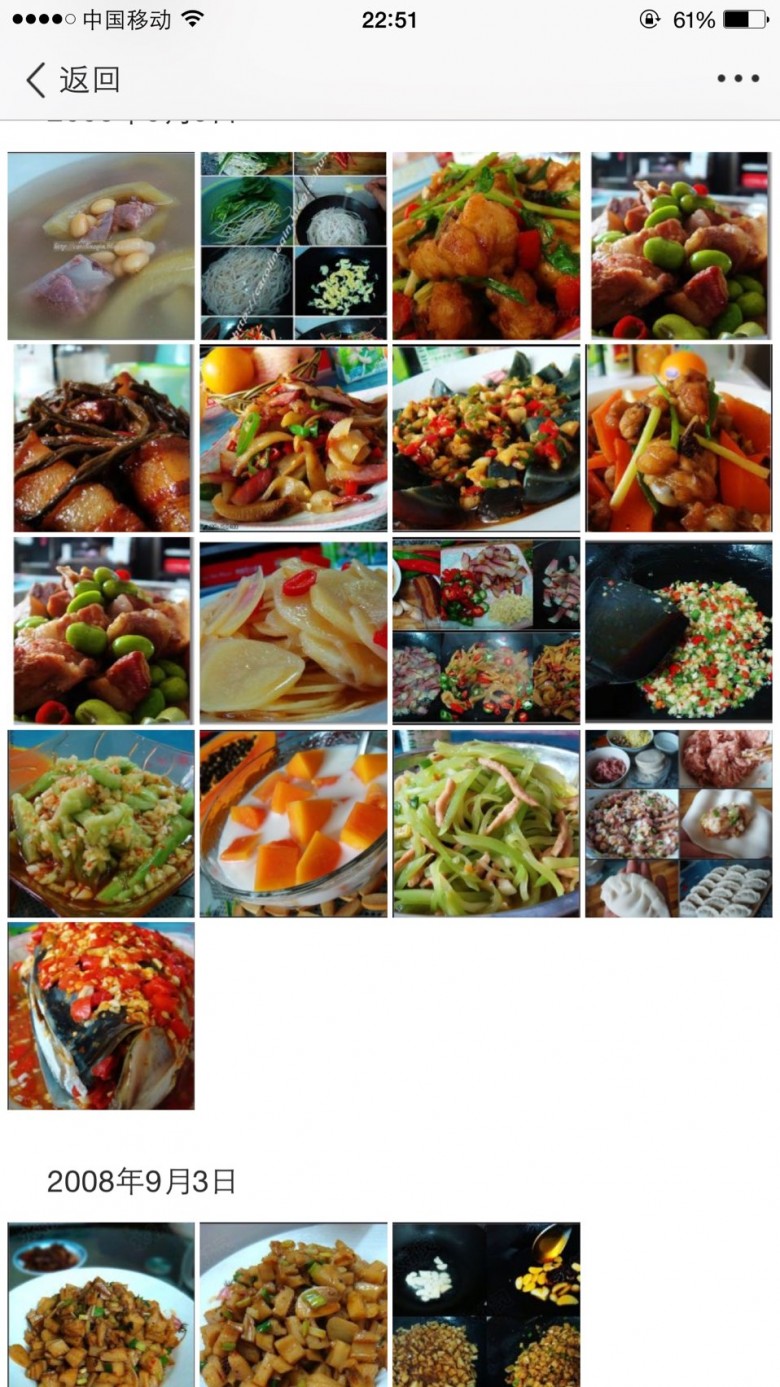The width and height of the screenshot is (780, 1387).
Task: Open the chicken with carrots photo
Action: click(x=679, y=438)
